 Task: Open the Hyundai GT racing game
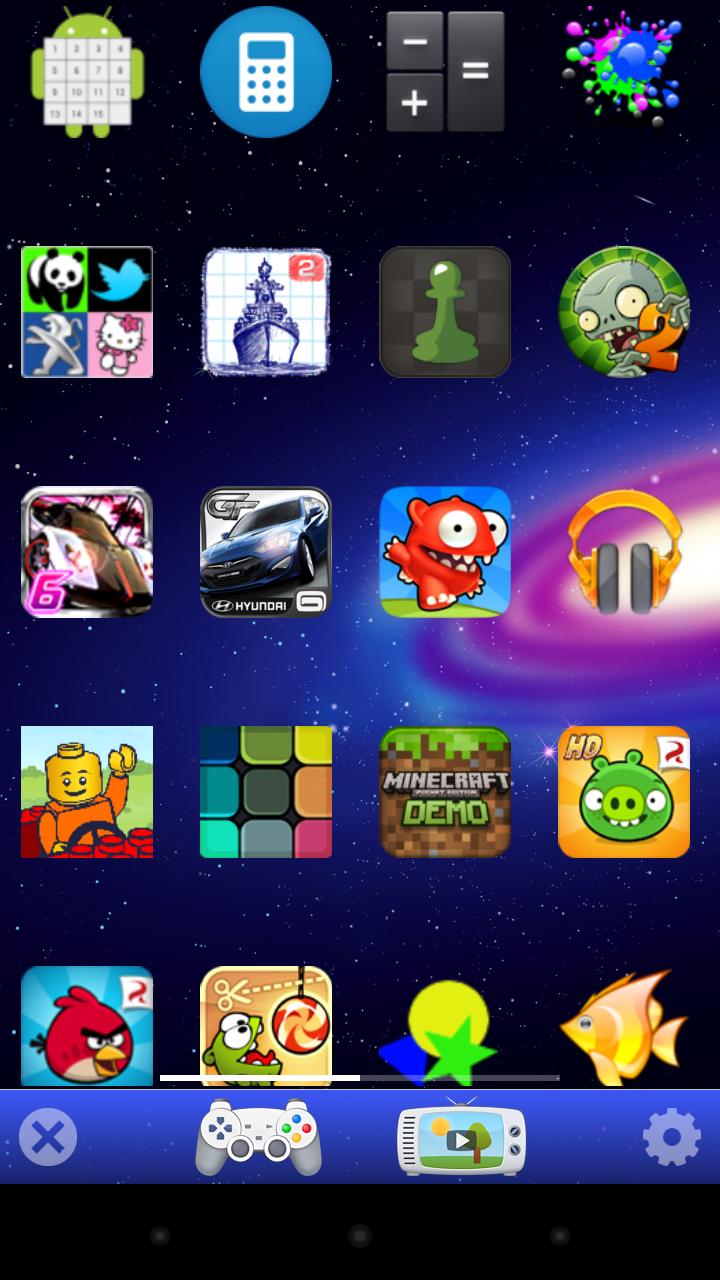coord(266,552)
